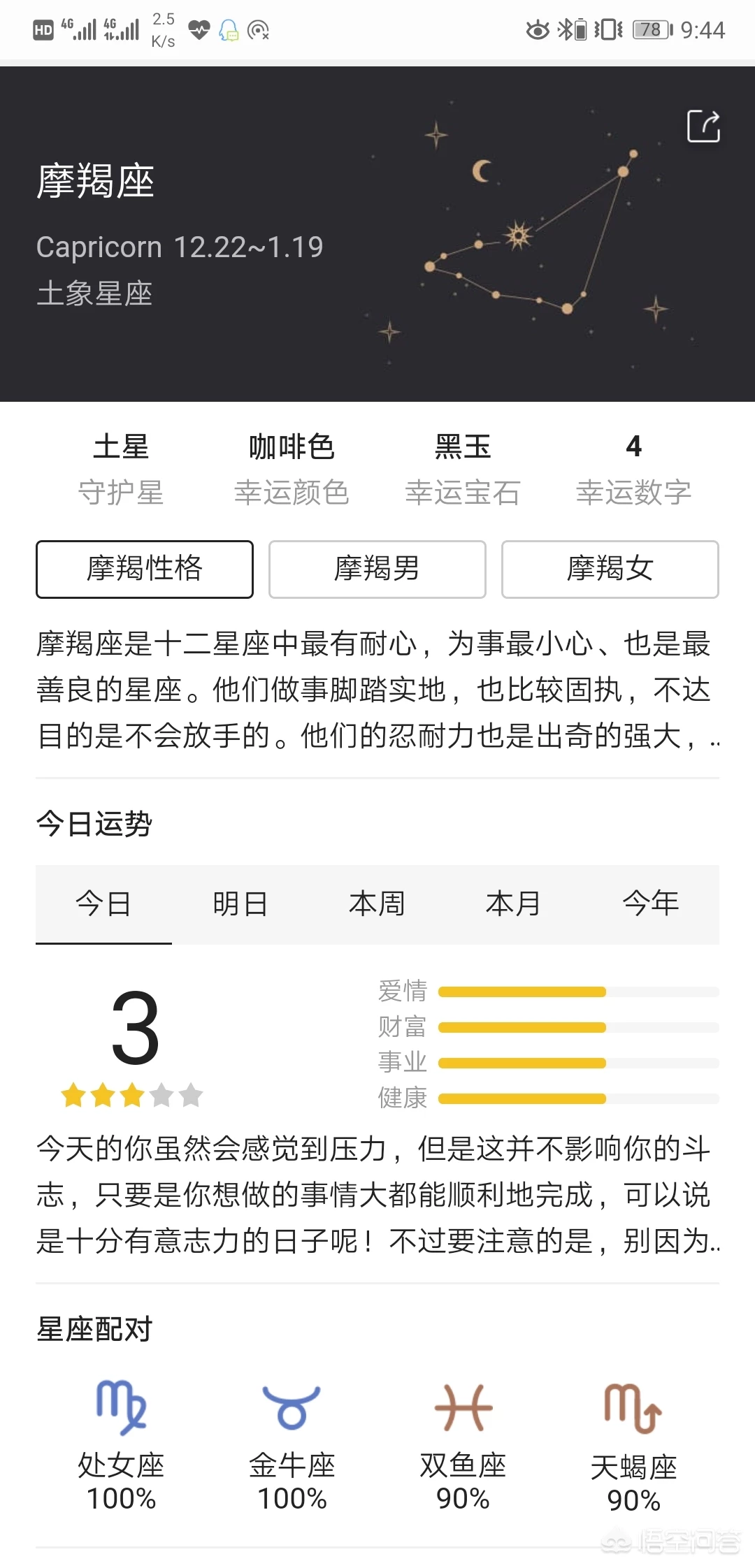Viewport: 755px width, 1568px height.
Task: Open the 摩羯女 section
Action: point(610,569)
